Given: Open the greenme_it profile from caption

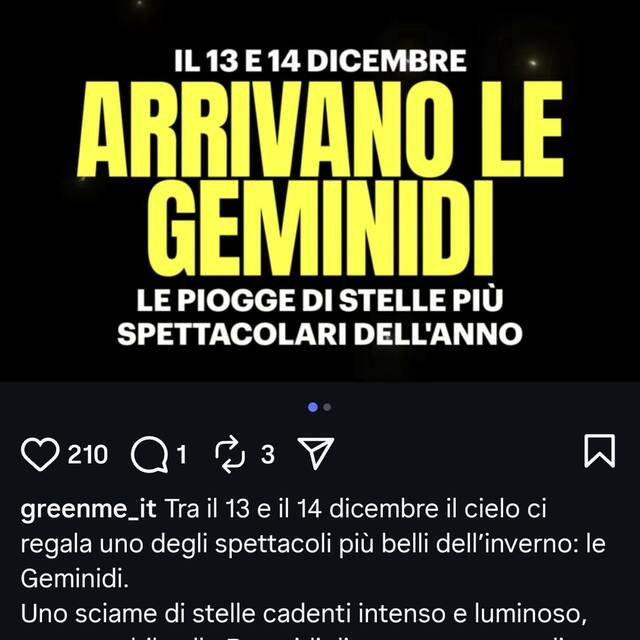Looking at the screenshot, I should (88, 508).
